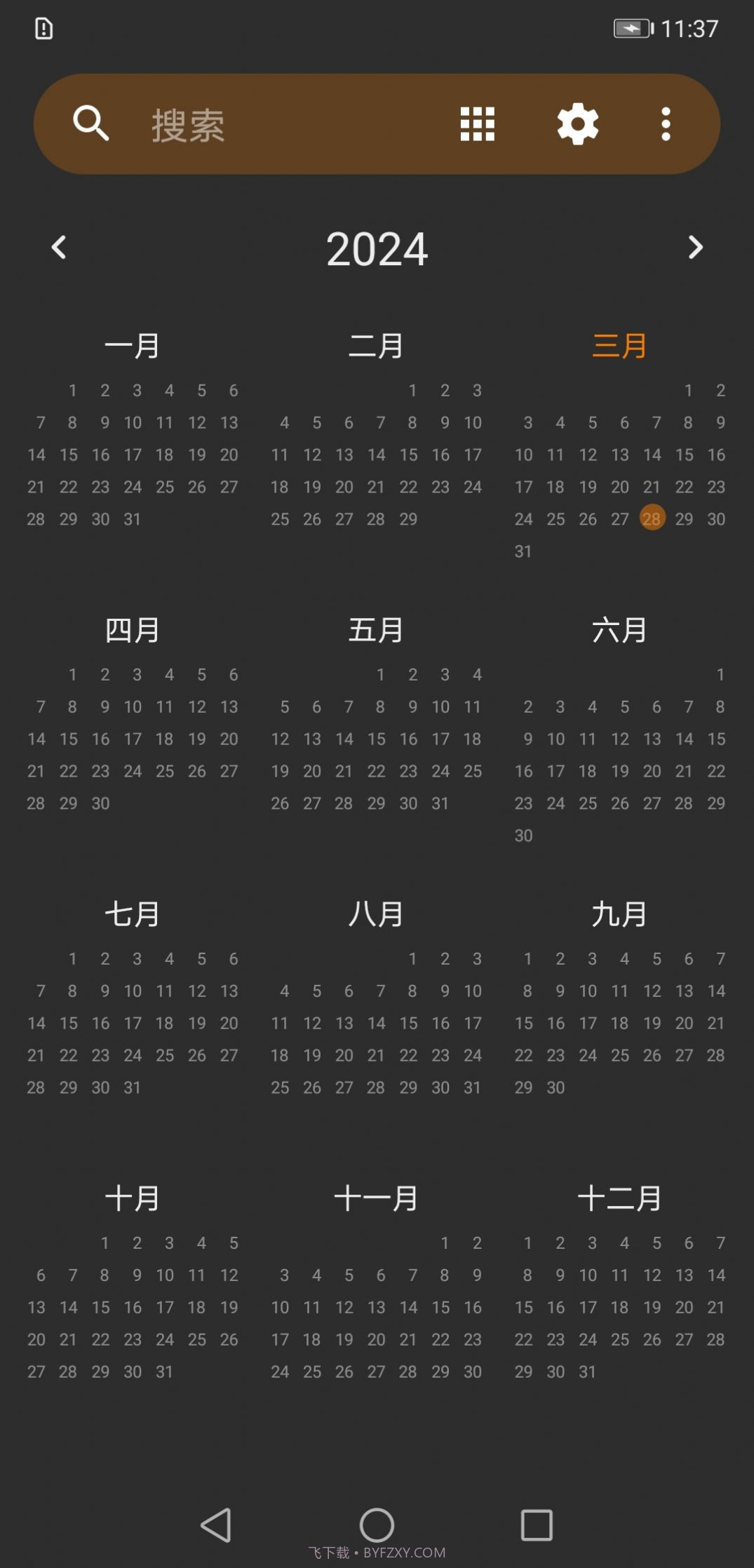This screenshot has width=754, height=1568.
Task: Open the calendar settings
Action: (577, 123)
